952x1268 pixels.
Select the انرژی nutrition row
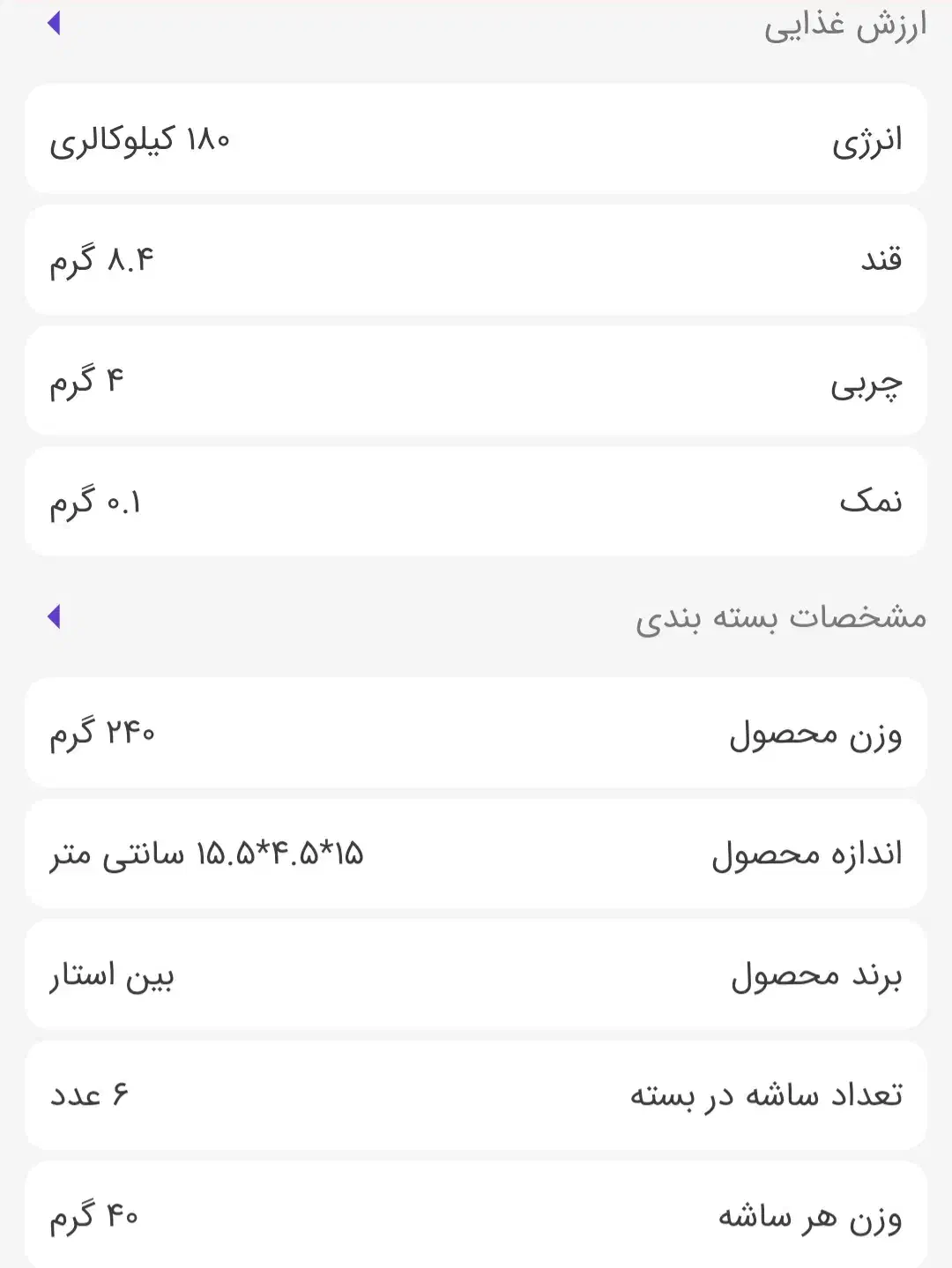click(476, 141)
